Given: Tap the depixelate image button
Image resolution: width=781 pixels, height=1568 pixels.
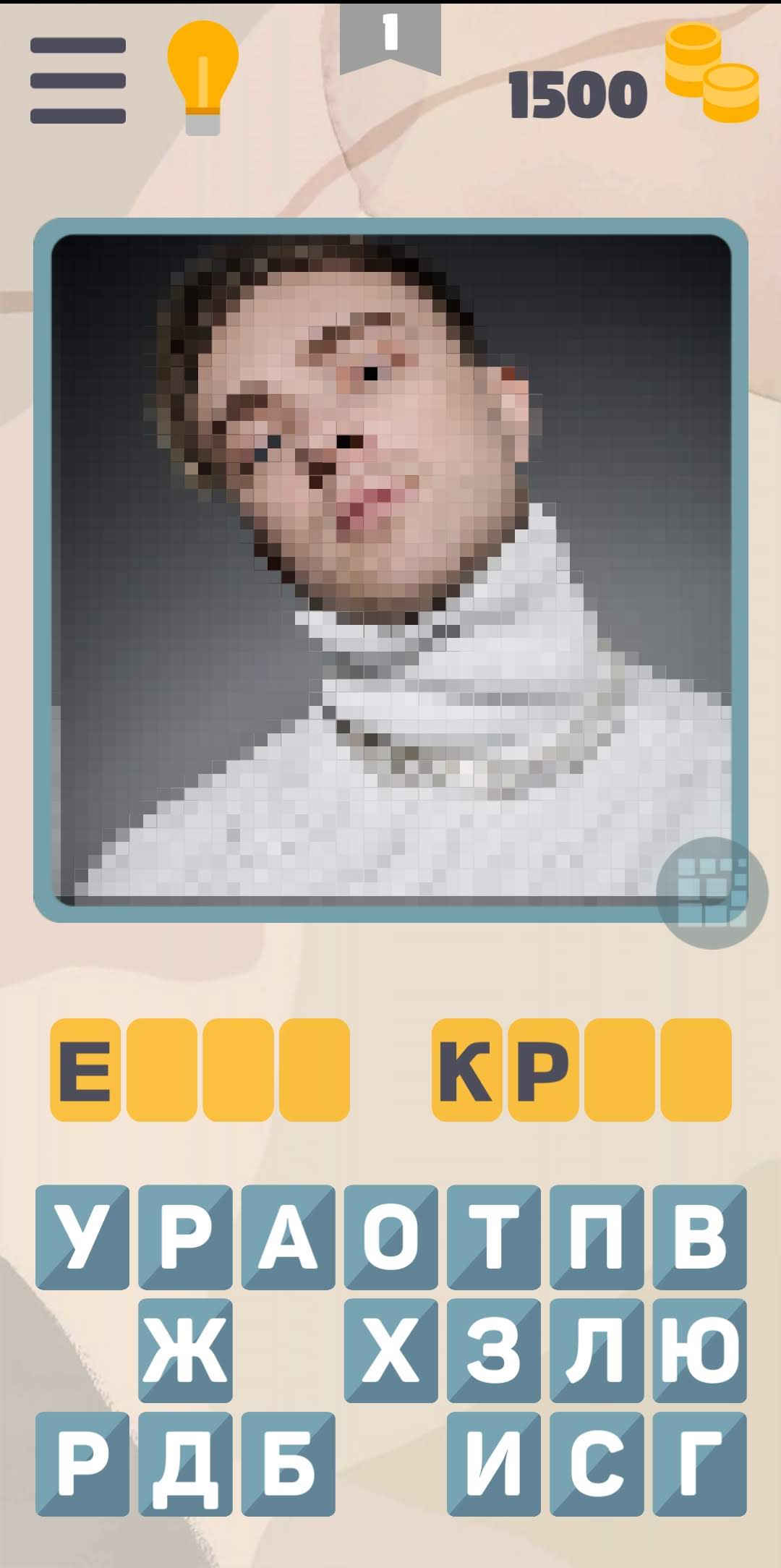Looking at the screenshot, I should pos(712,892).
